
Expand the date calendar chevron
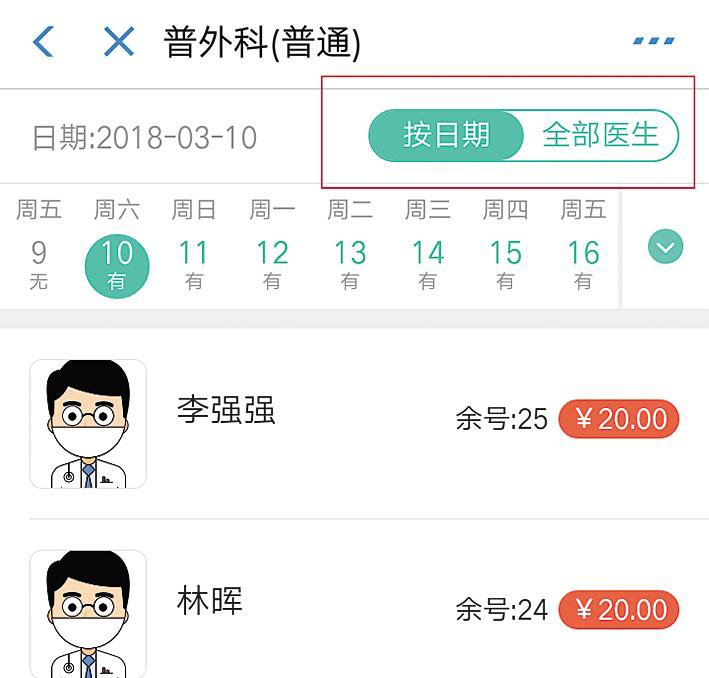(665, 246)
